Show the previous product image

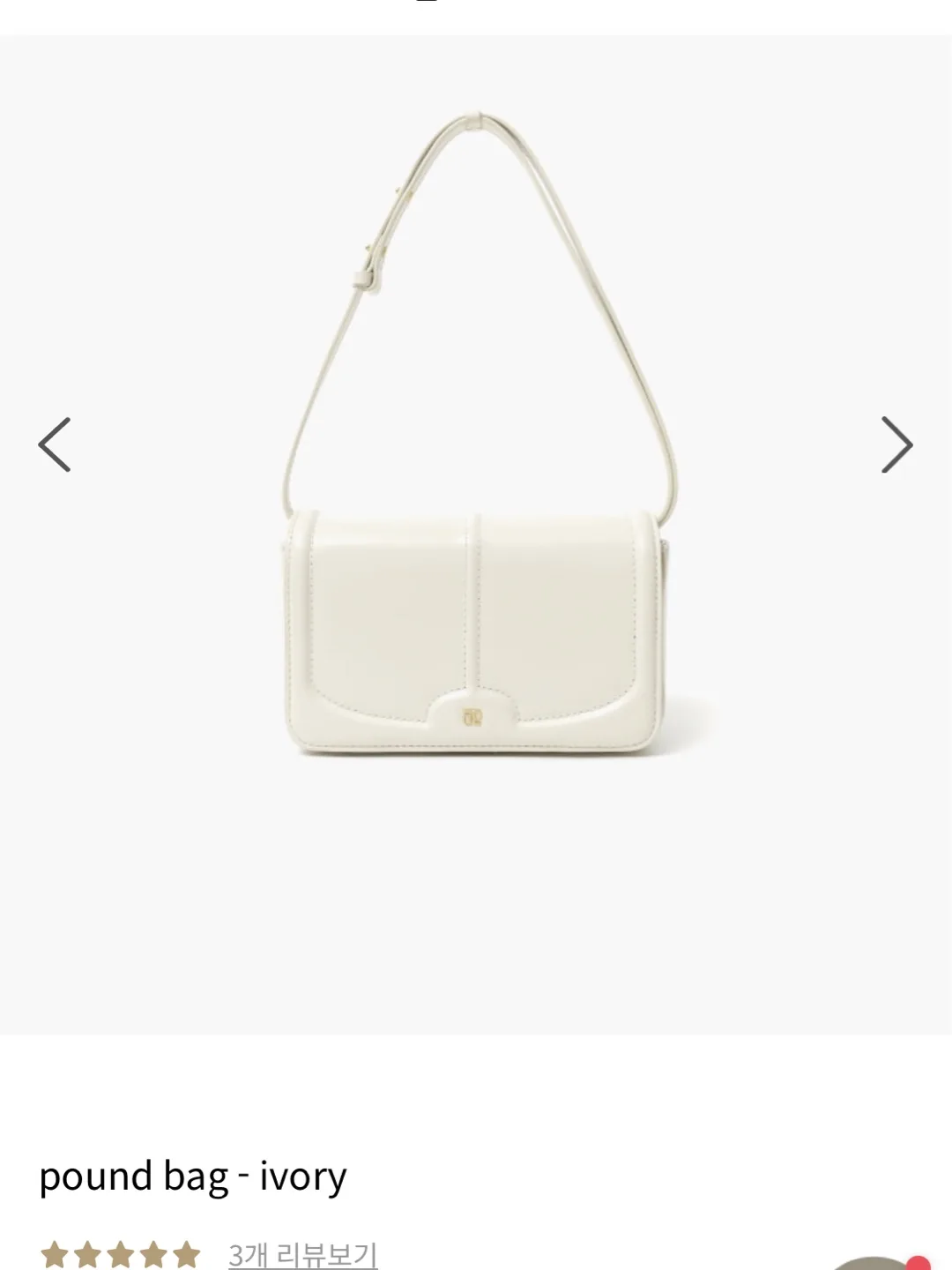click(x=55, y=445)
